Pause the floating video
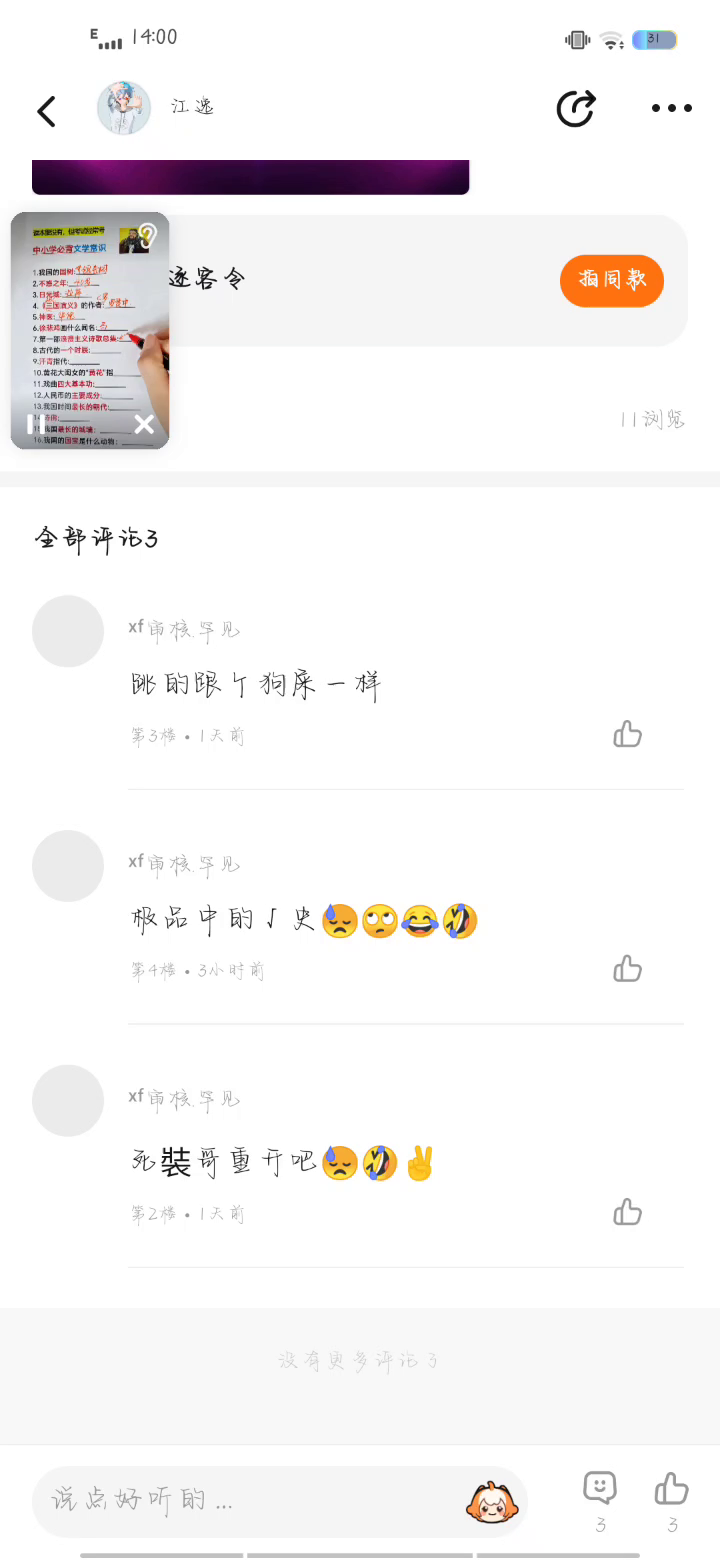Image resolution: width=720 pixels, height=1560 pixels. [x=34, y=424]
